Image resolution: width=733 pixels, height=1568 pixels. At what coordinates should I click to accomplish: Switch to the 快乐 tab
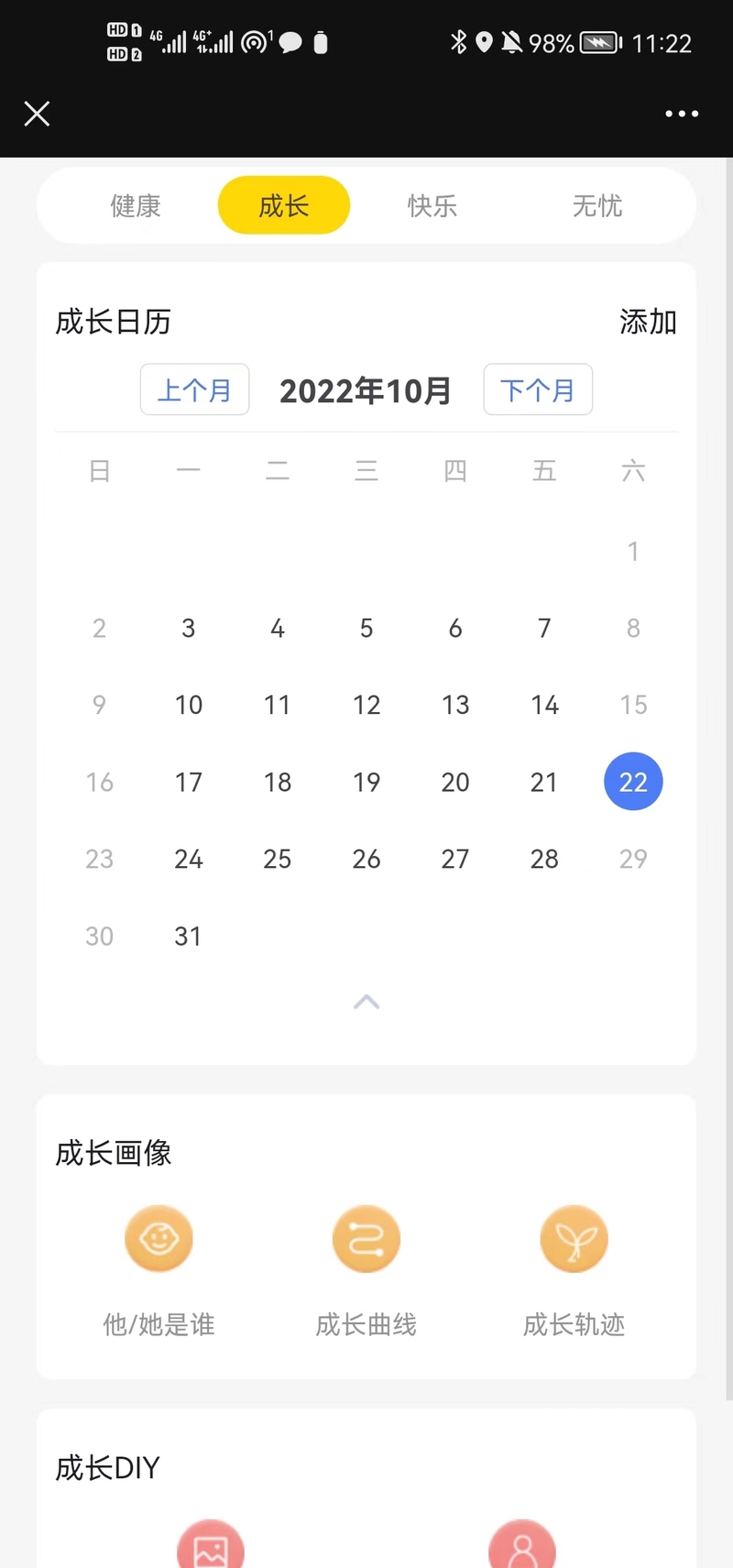click(432, 205)
